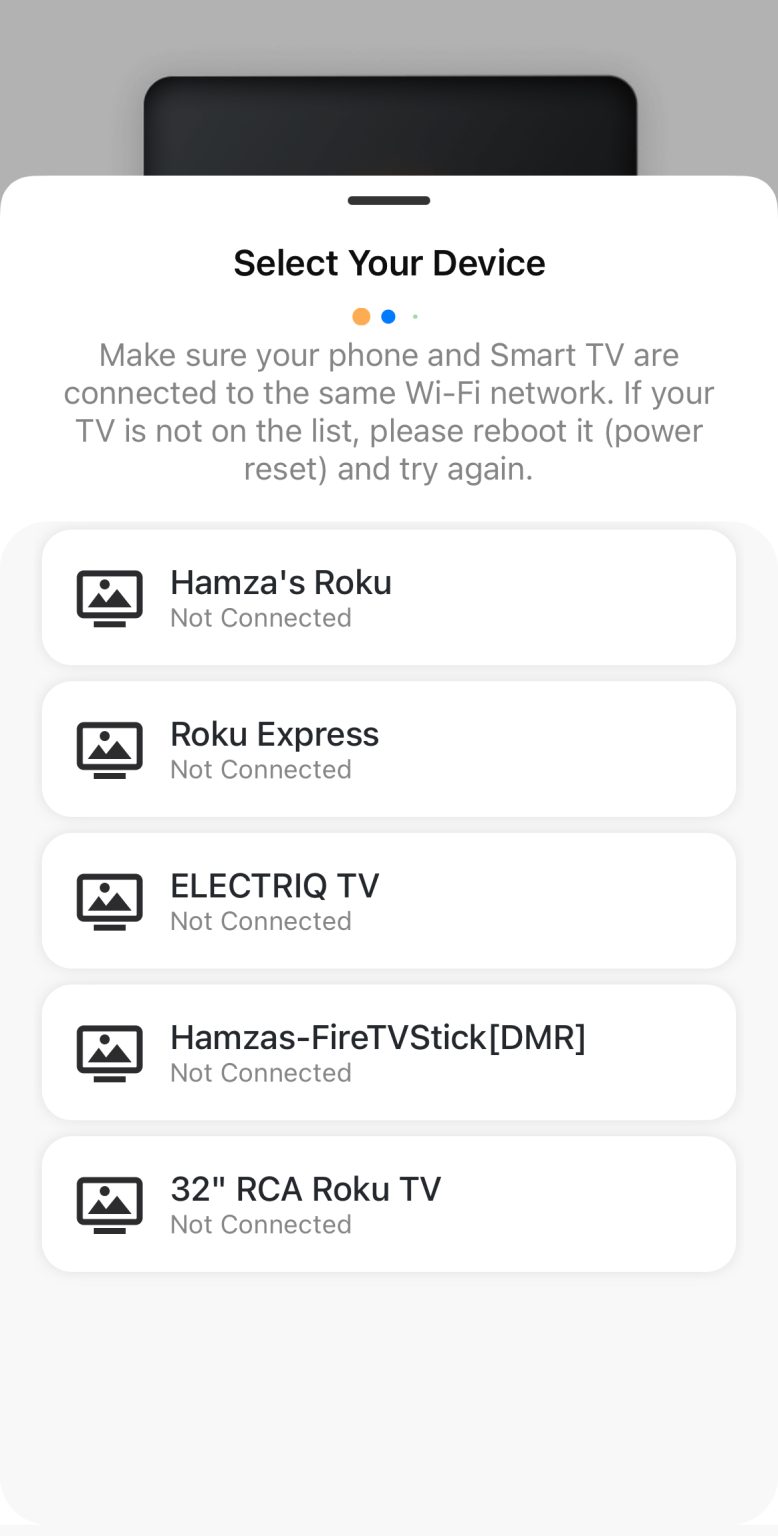The height and width of the screenshot is (1536, 778).
Task: Click the dimmed phone image above the sheet
Action: click(388, 120)
